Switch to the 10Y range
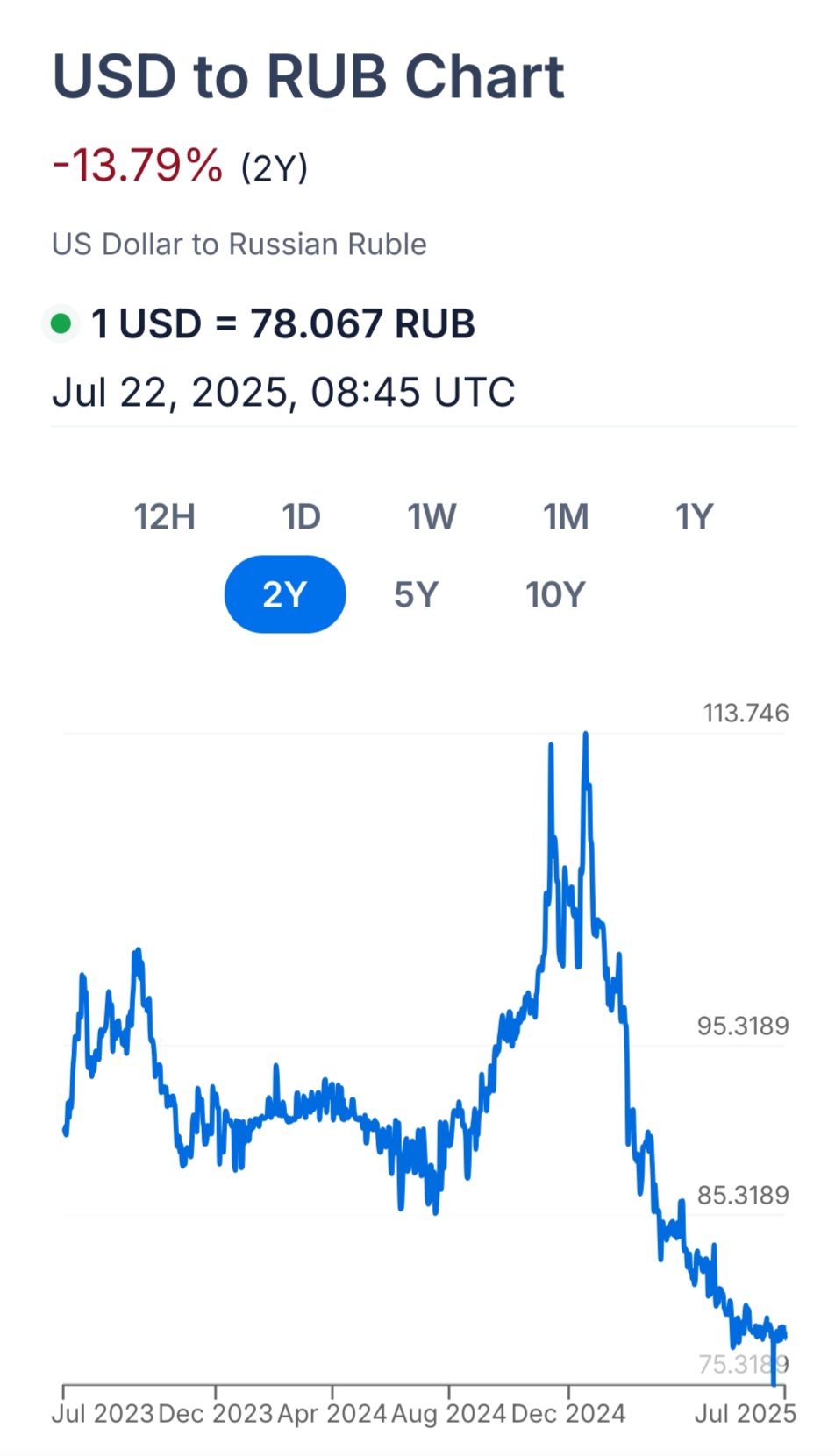Screen dimensions: 835x1456 coord(555,594)
